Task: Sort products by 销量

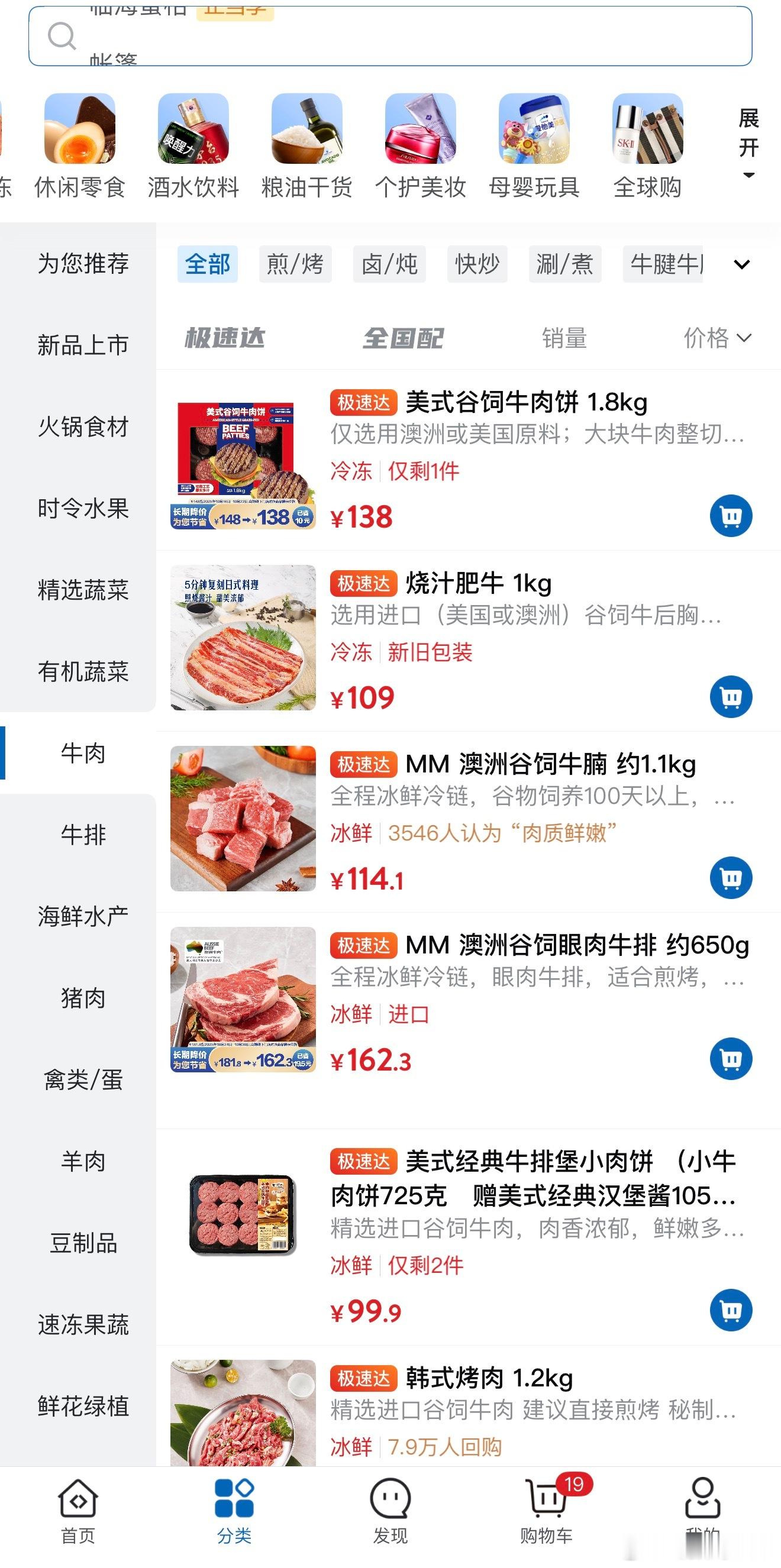Action: coord(564,338)
